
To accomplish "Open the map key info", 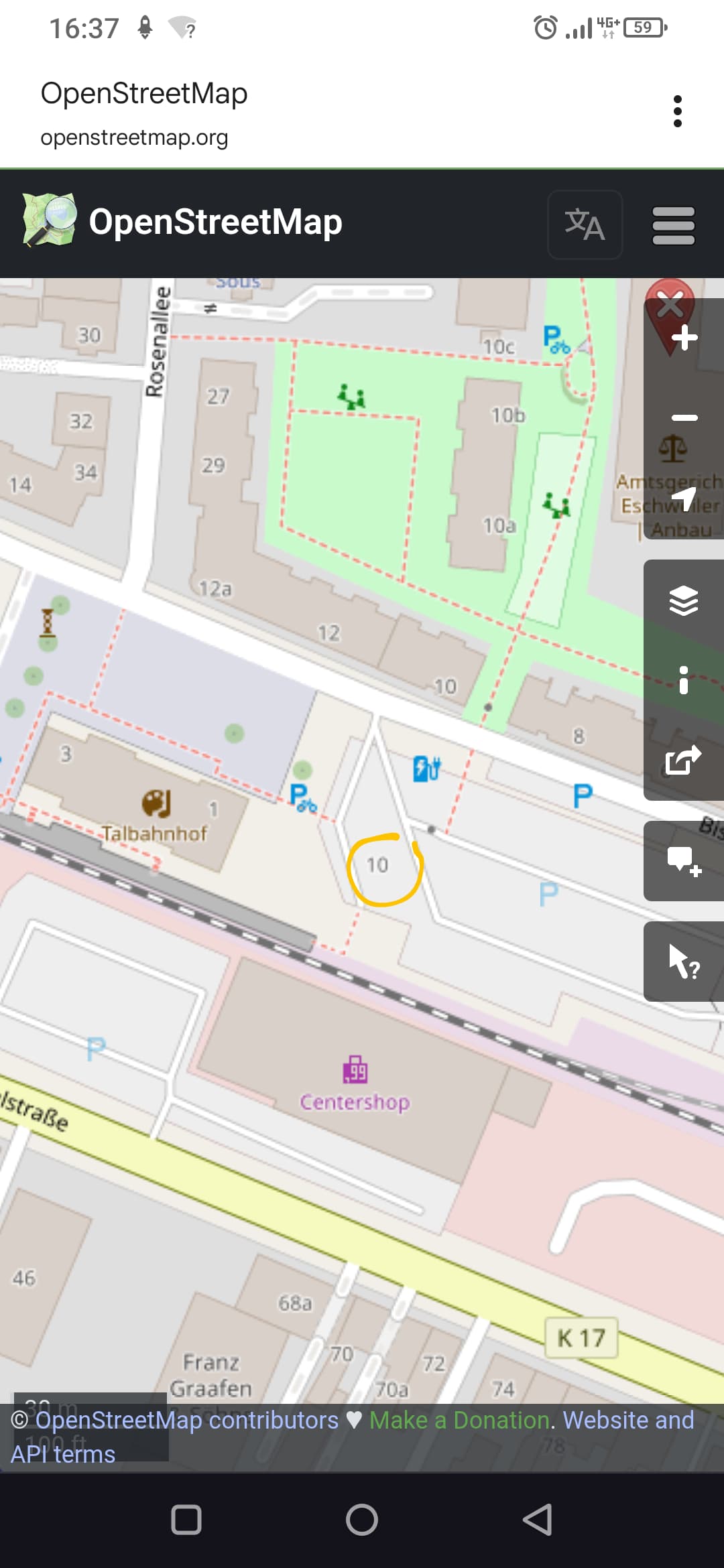I will click(x=684, y=680).
